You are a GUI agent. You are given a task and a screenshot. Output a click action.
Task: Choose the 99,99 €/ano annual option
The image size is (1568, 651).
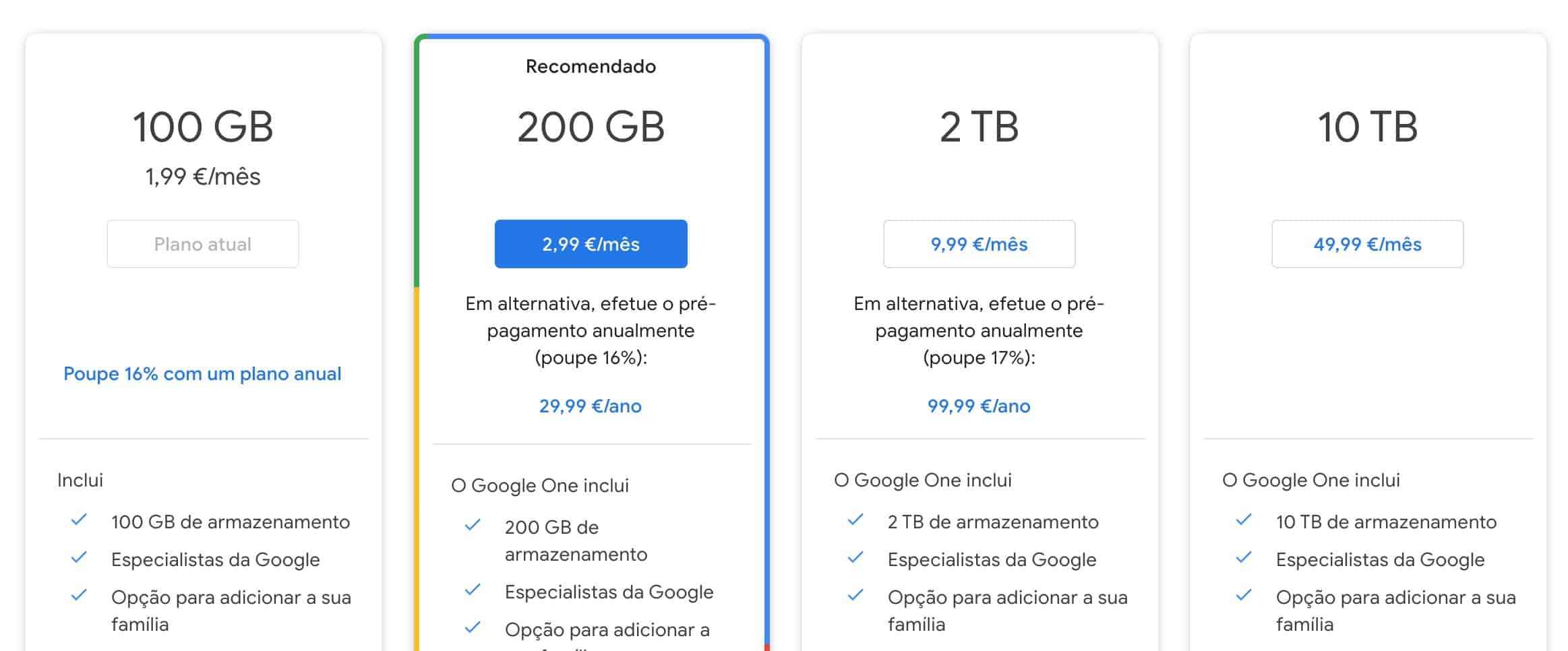pyautogui.click(x=979, y=406)
